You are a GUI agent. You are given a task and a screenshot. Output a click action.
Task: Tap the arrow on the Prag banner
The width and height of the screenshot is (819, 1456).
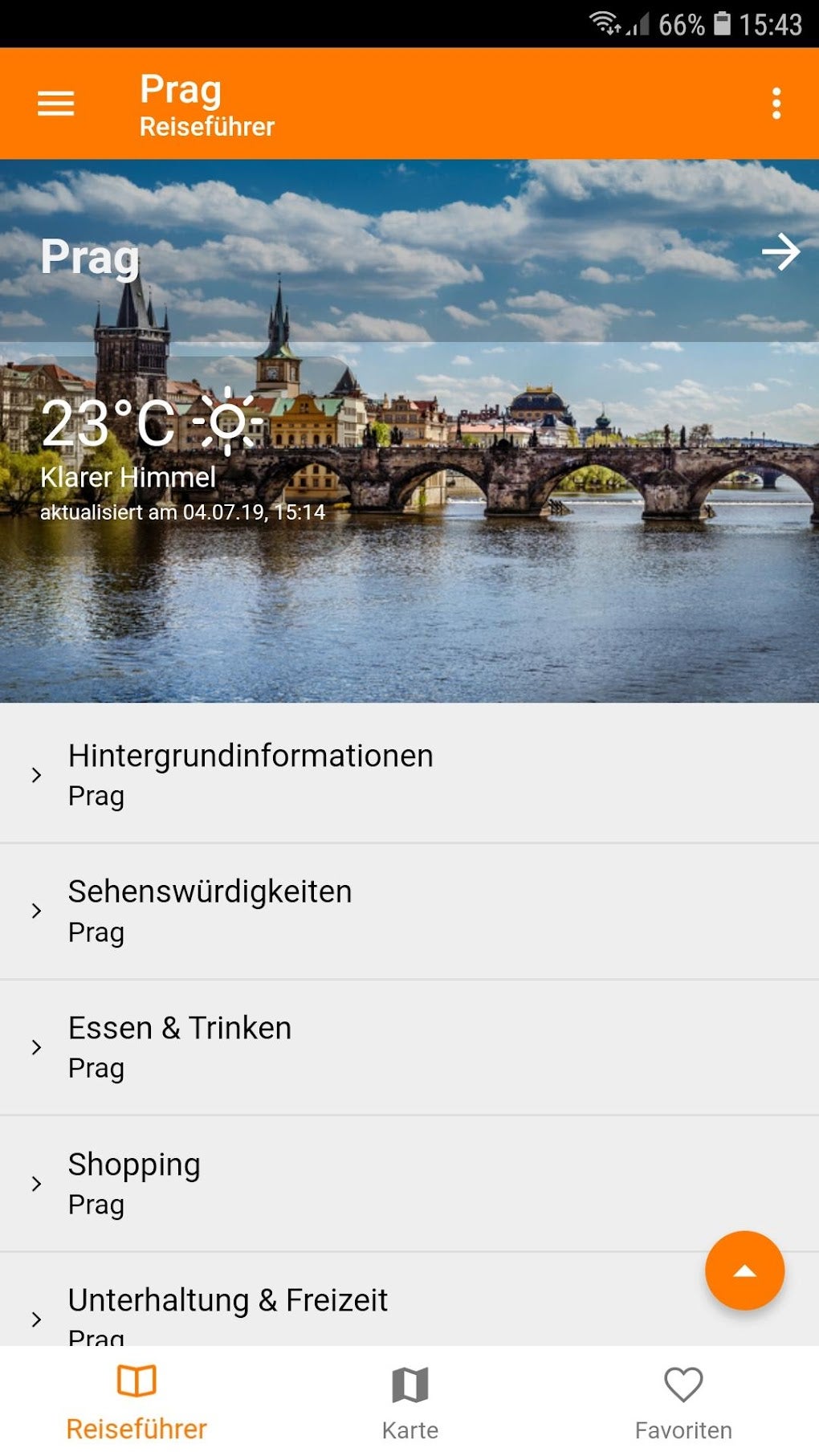(x=780, y=253)
